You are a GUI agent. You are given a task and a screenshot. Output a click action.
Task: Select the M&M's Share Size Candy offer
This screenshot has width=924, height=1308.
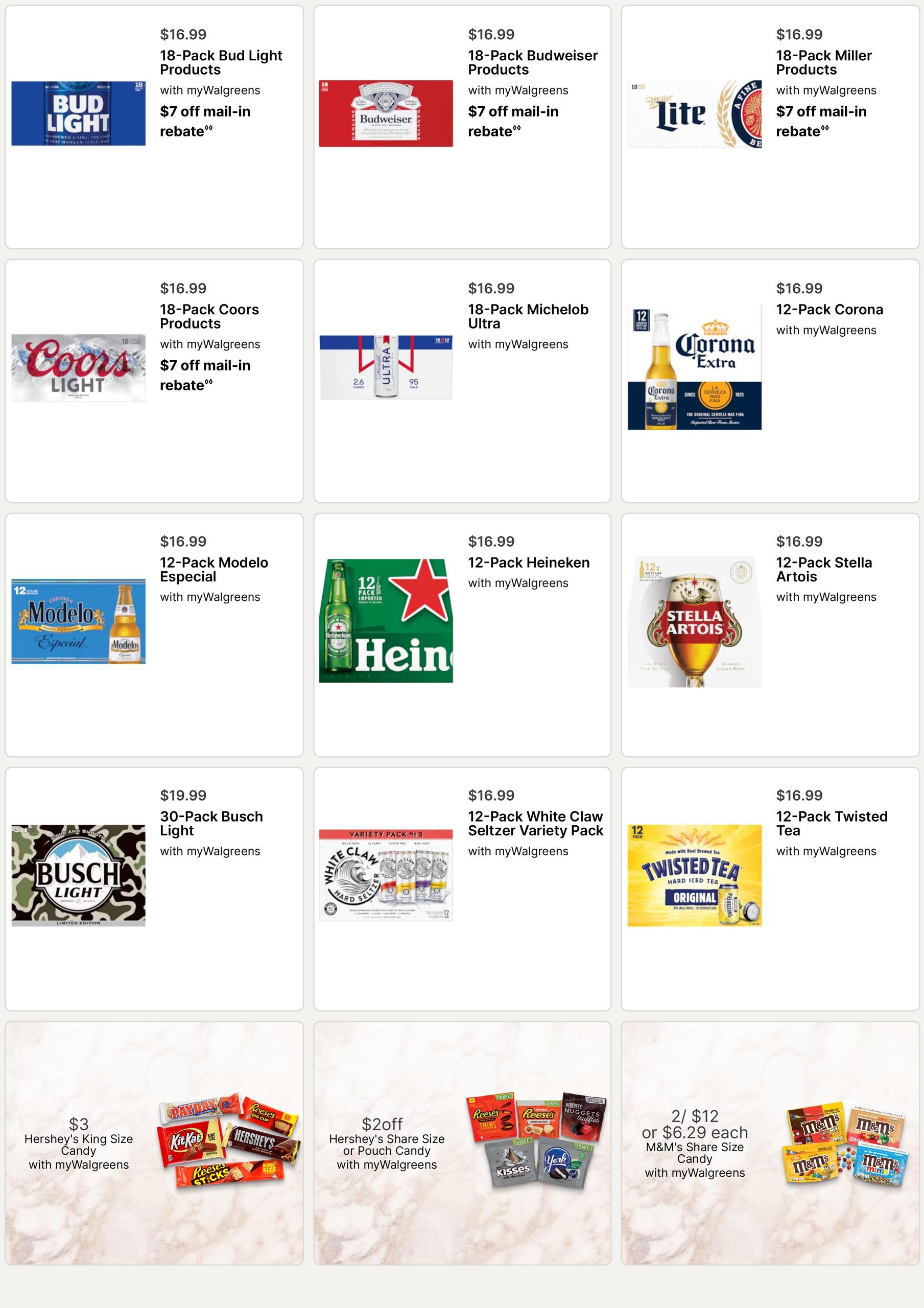770,1143
